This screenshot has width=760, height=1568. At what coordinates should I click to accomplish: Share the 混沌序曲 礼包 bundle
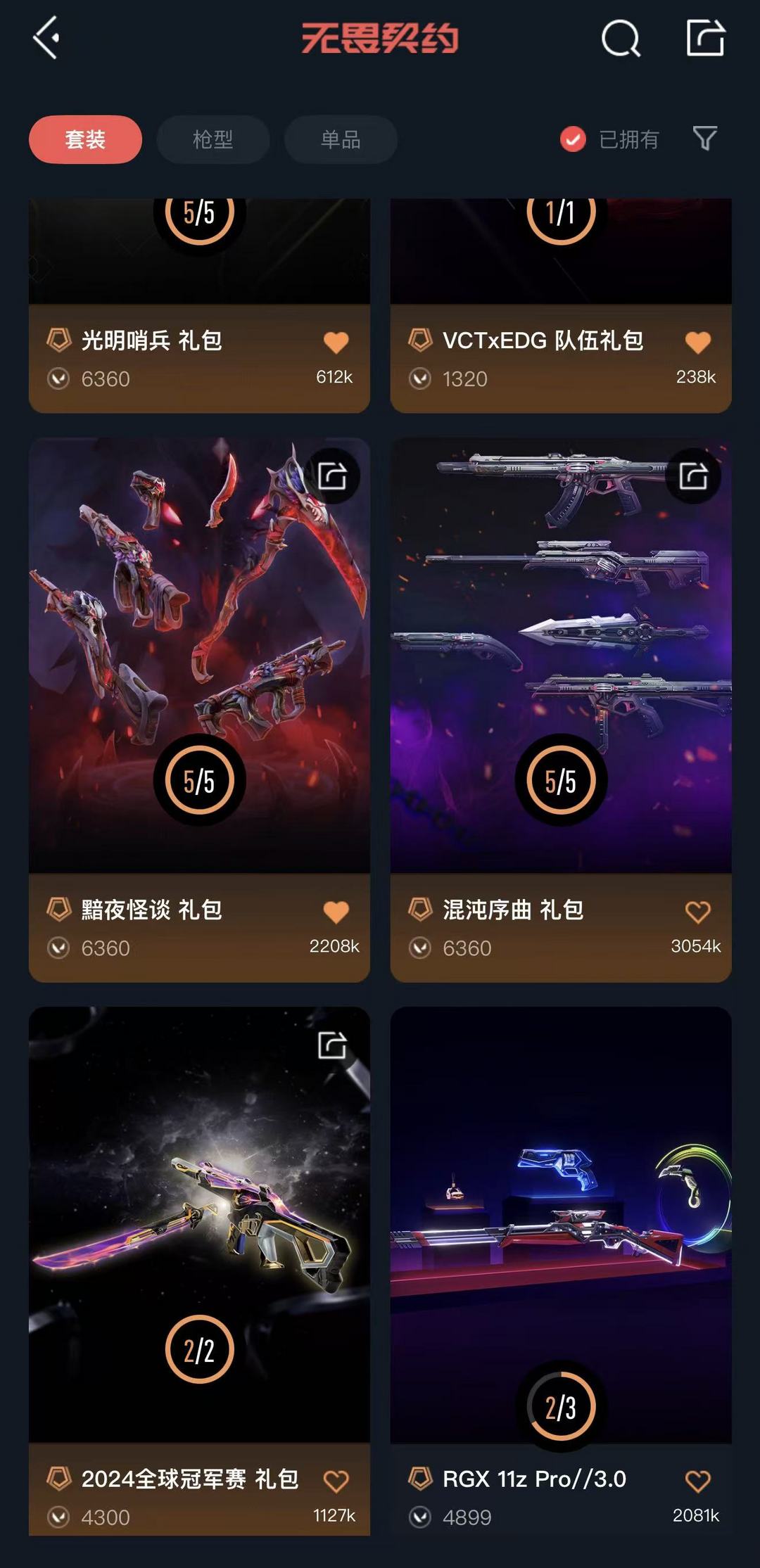693,476
